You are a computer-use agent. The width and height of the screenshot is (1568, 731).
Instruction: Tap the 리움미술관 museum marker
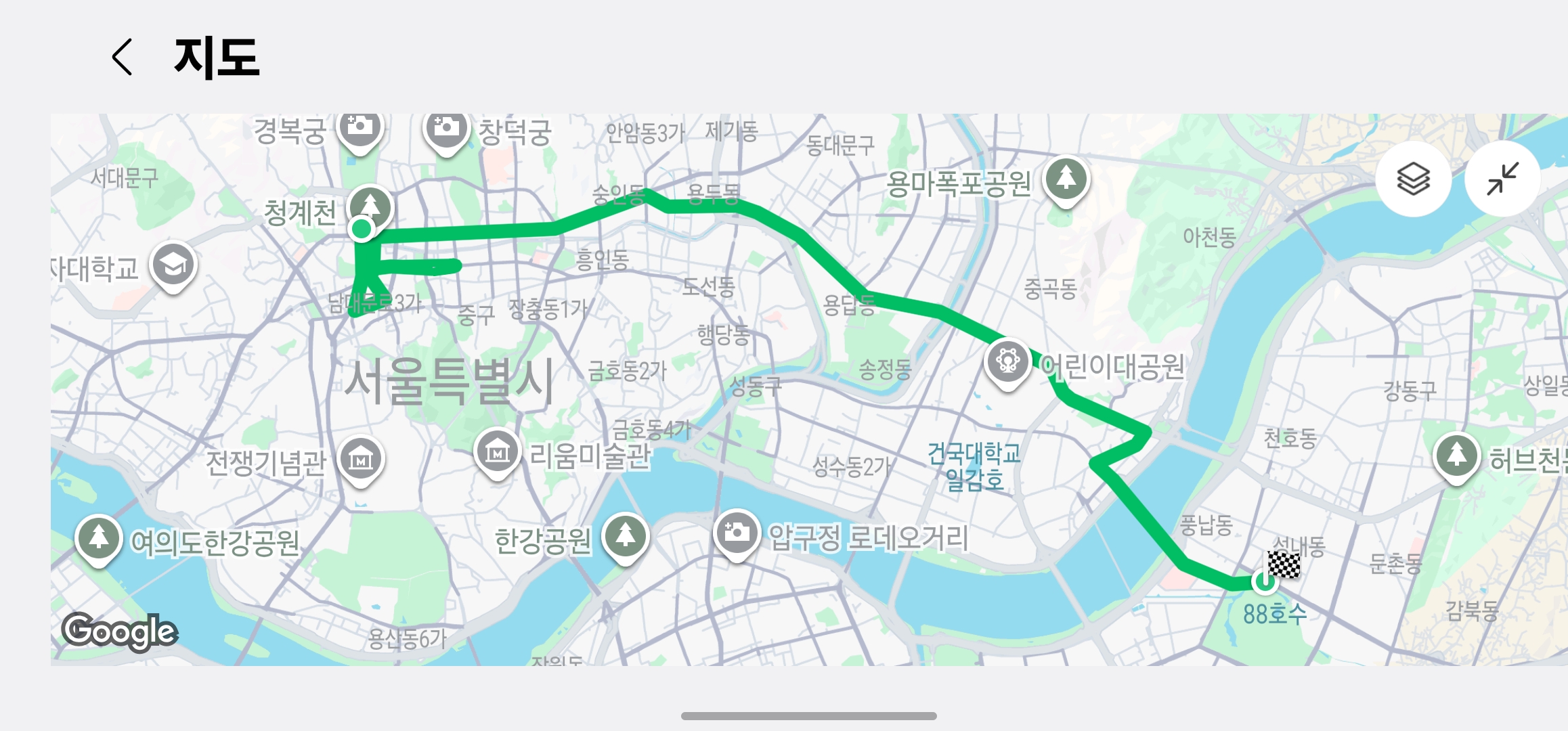[498, 451]
